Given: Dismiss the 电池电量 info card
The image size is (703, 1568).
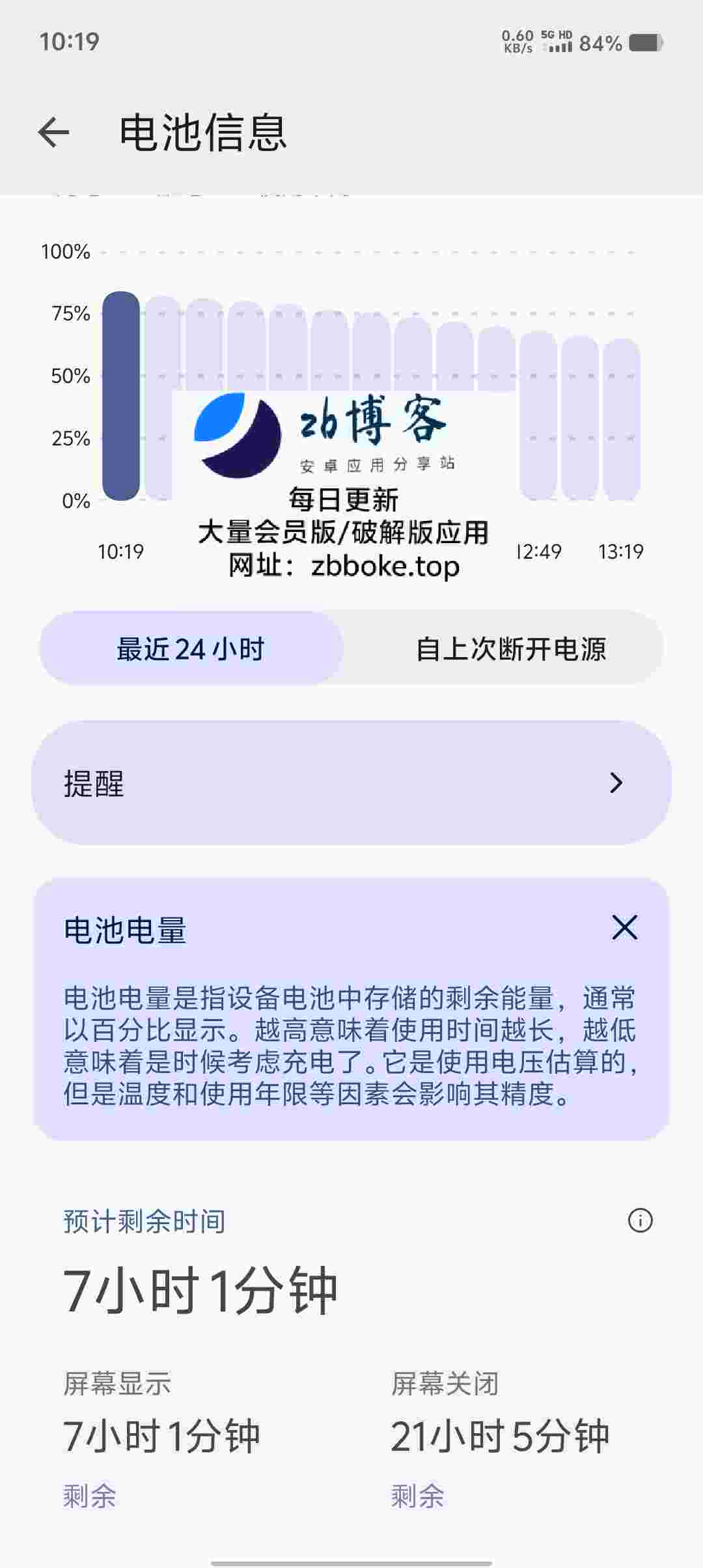Looking at the screenshot, I should tap(624, 927).
